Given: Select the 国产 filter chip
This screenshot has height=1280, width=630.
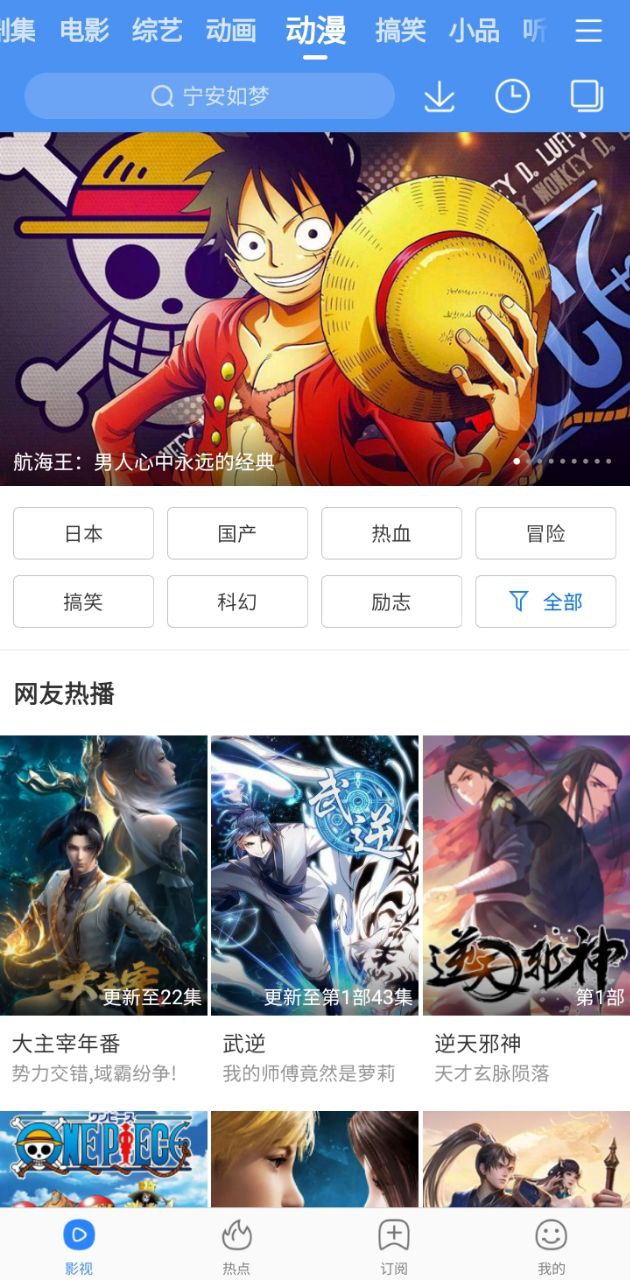Looking at the screenshot, I should pyautogui.click(x=237, y=533).
